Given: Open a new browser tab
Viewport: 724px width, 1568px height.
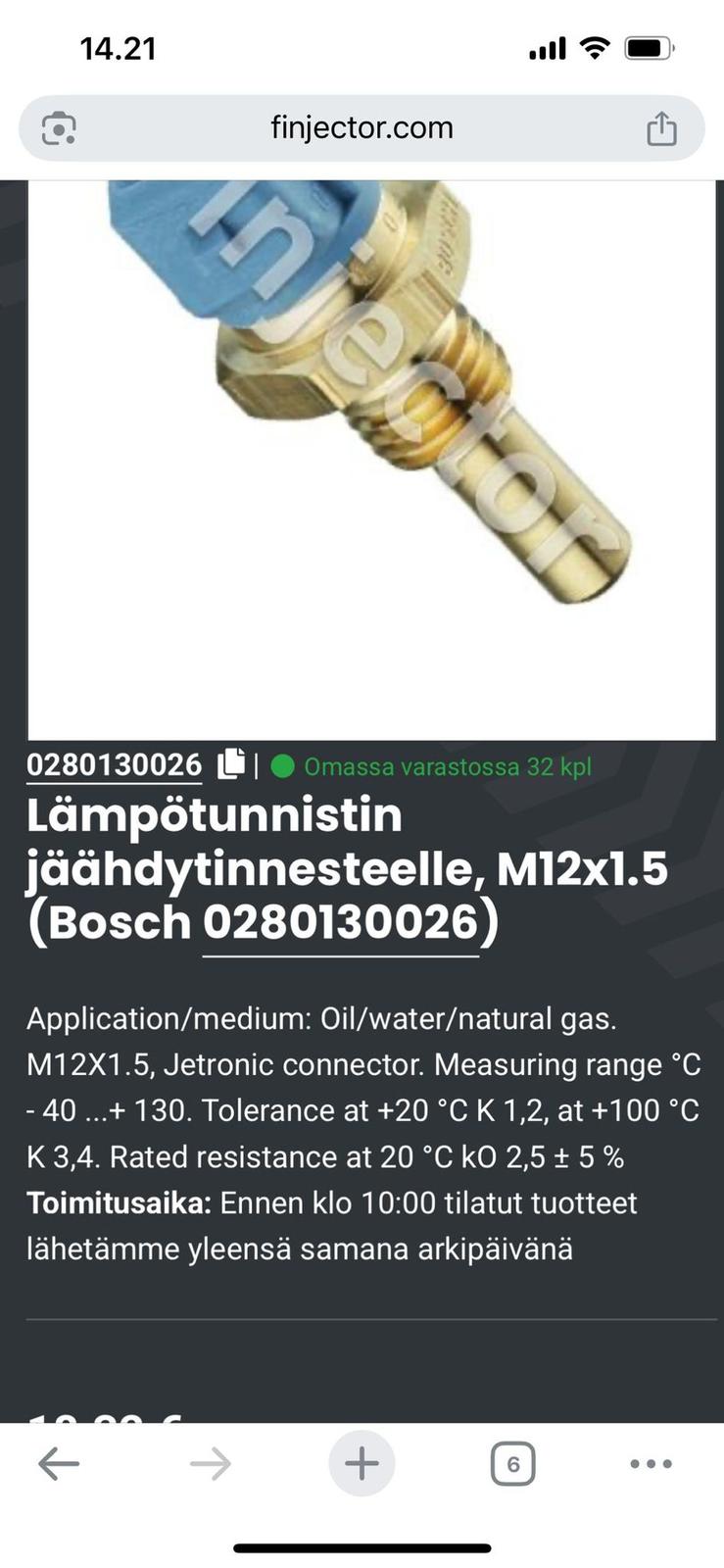Looking at the screenshot, I should pyautogui.click(x=362, y=1464).
